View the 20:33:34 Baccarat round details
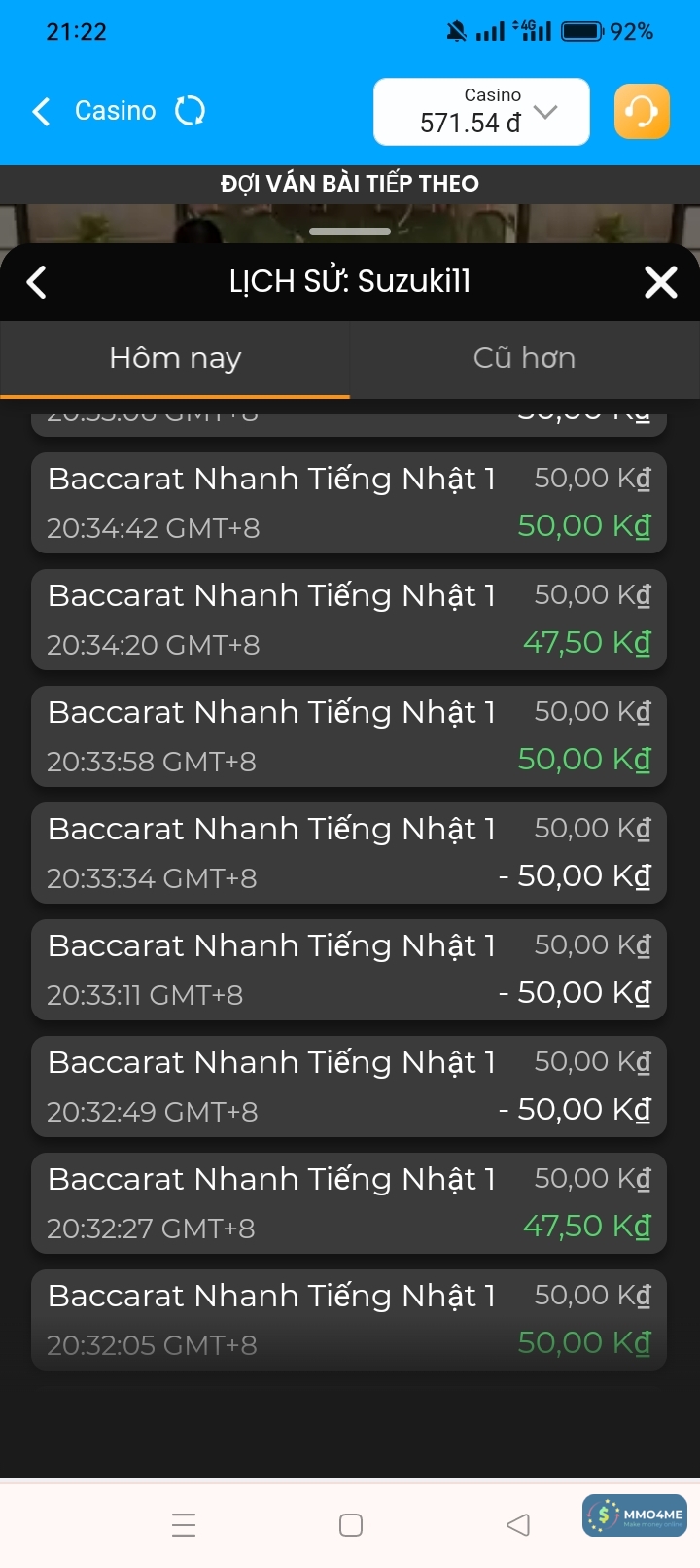This screenshot has height=1568, width=700. tap(349, 853)
